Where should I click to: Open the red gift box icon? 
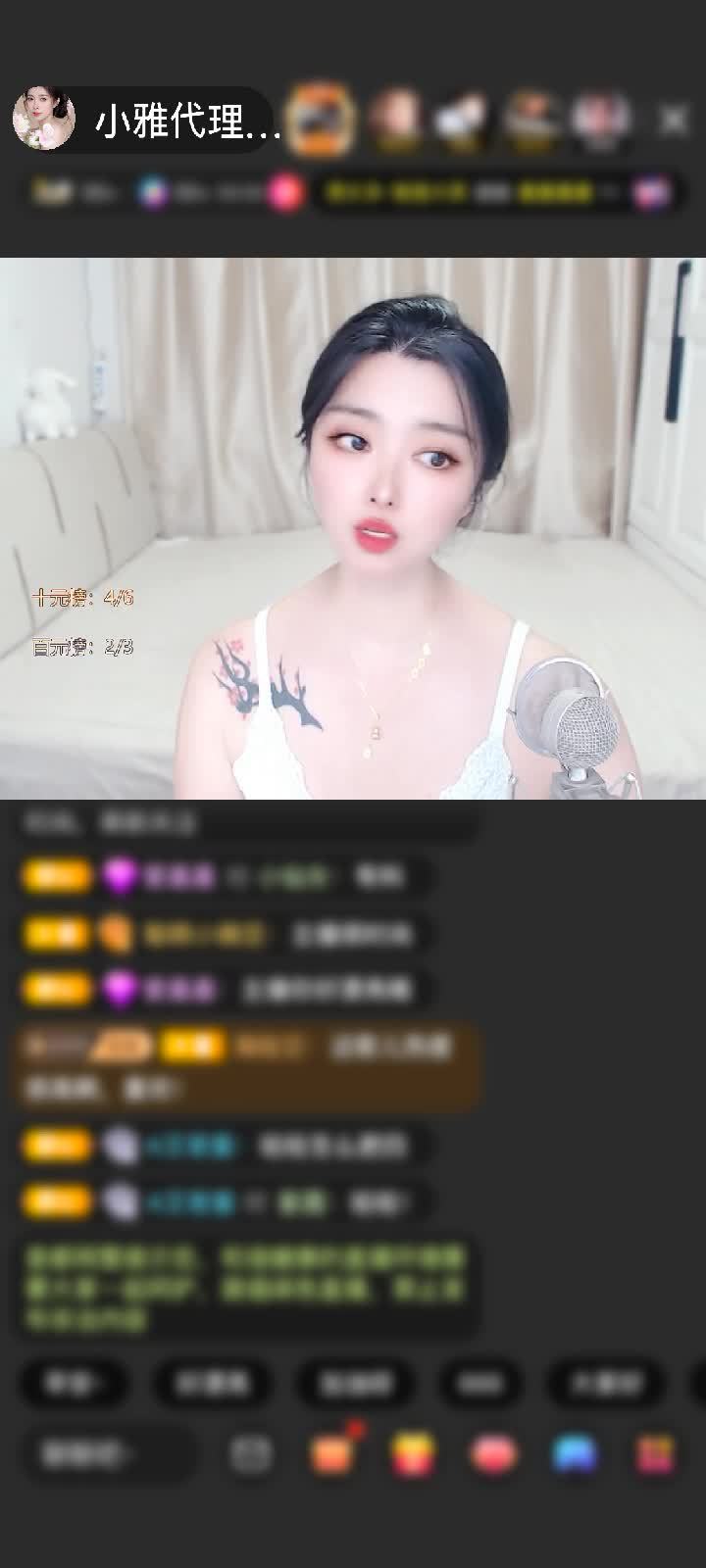point(333,1454)
